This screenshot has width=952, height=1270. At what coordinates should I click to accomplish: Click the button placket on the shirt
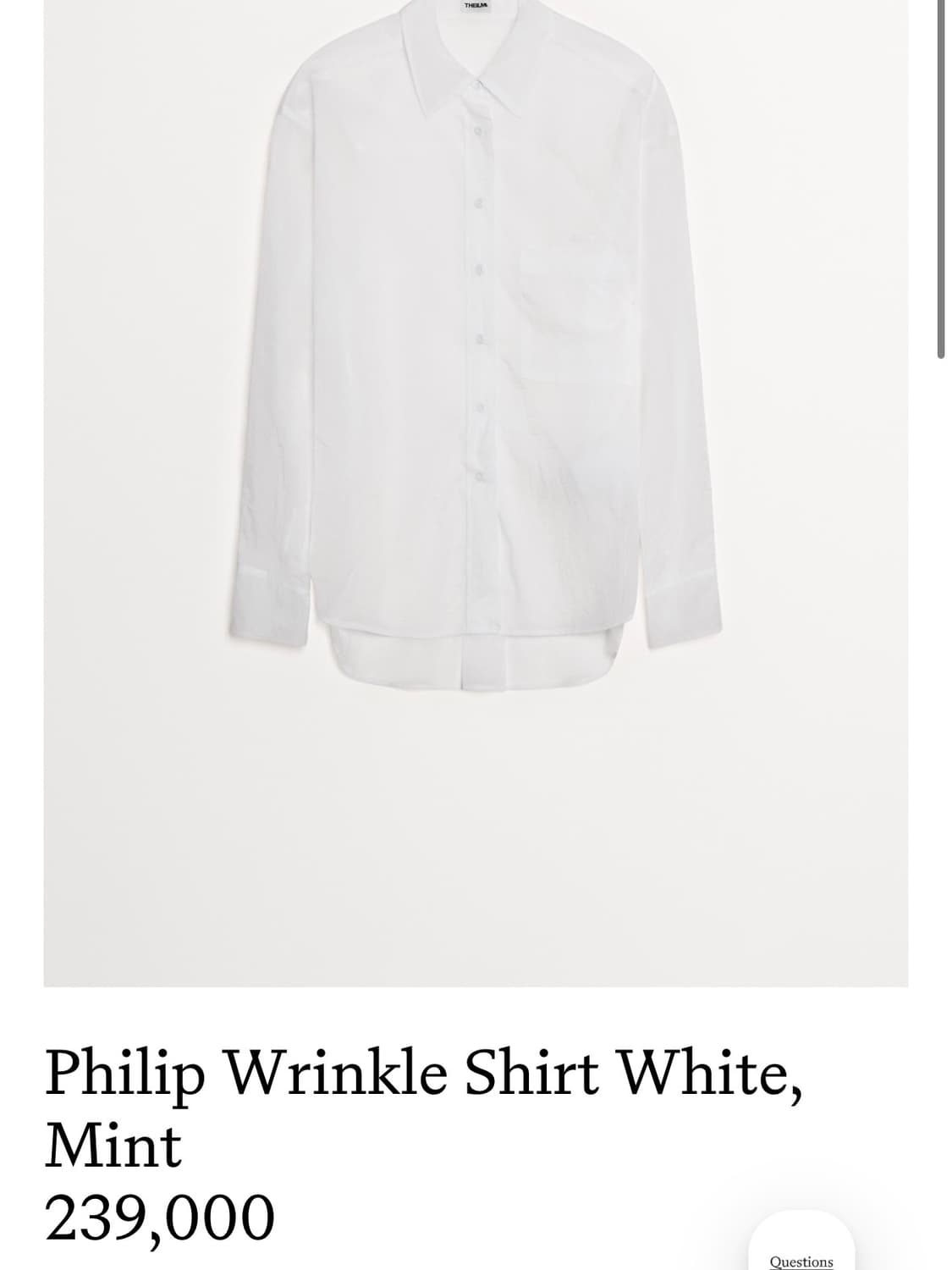tap(480, 339)
